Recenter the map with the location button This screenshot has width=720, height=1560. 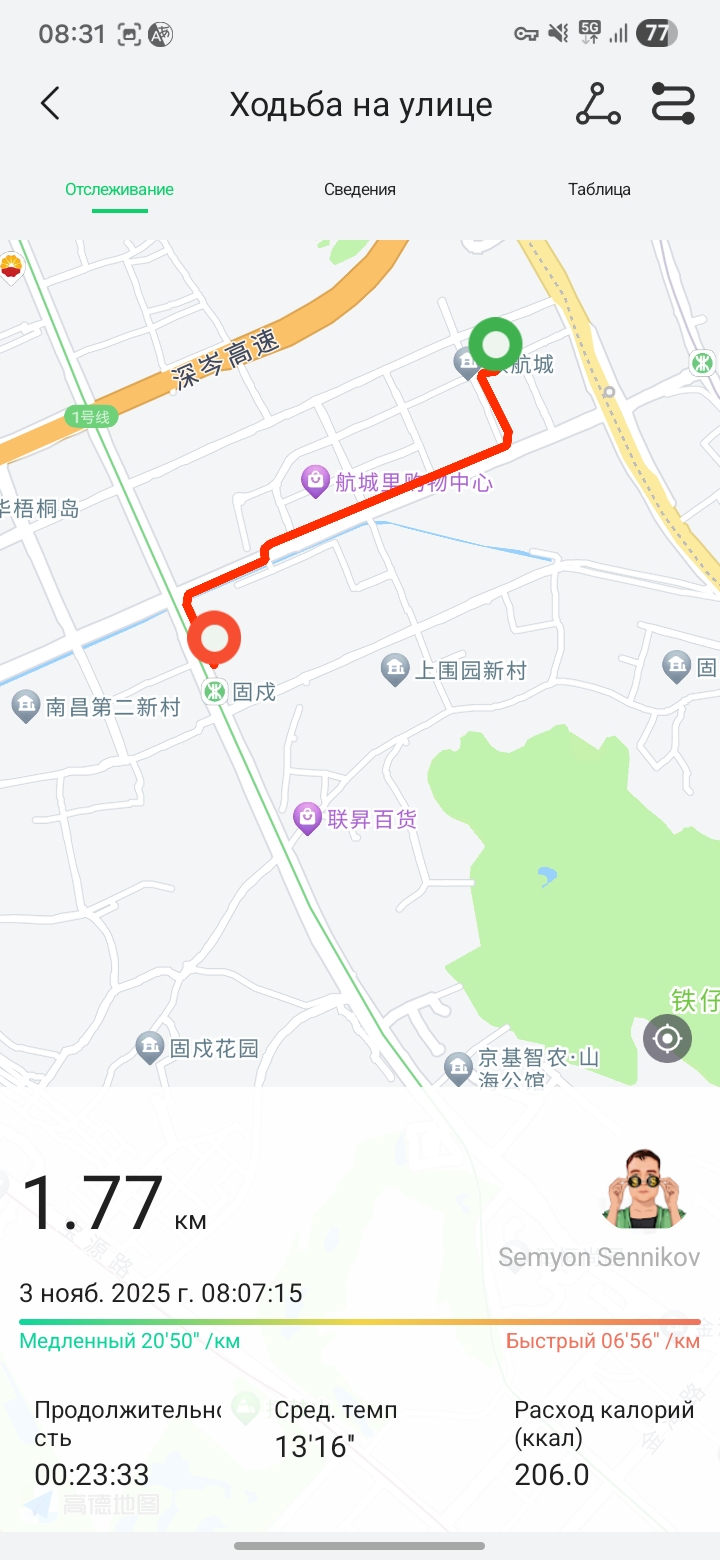point(667,1040)
